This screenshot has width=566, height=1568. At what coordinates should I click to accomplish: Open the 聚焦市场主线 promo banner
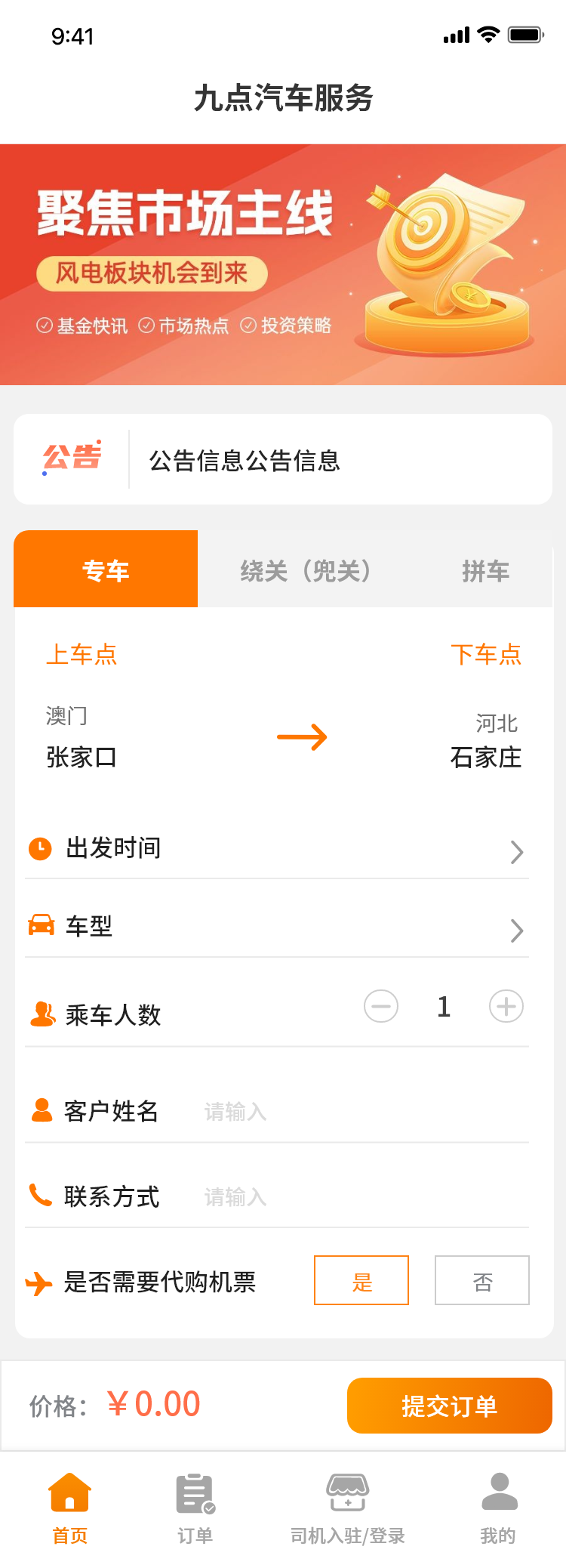(283, 264)
